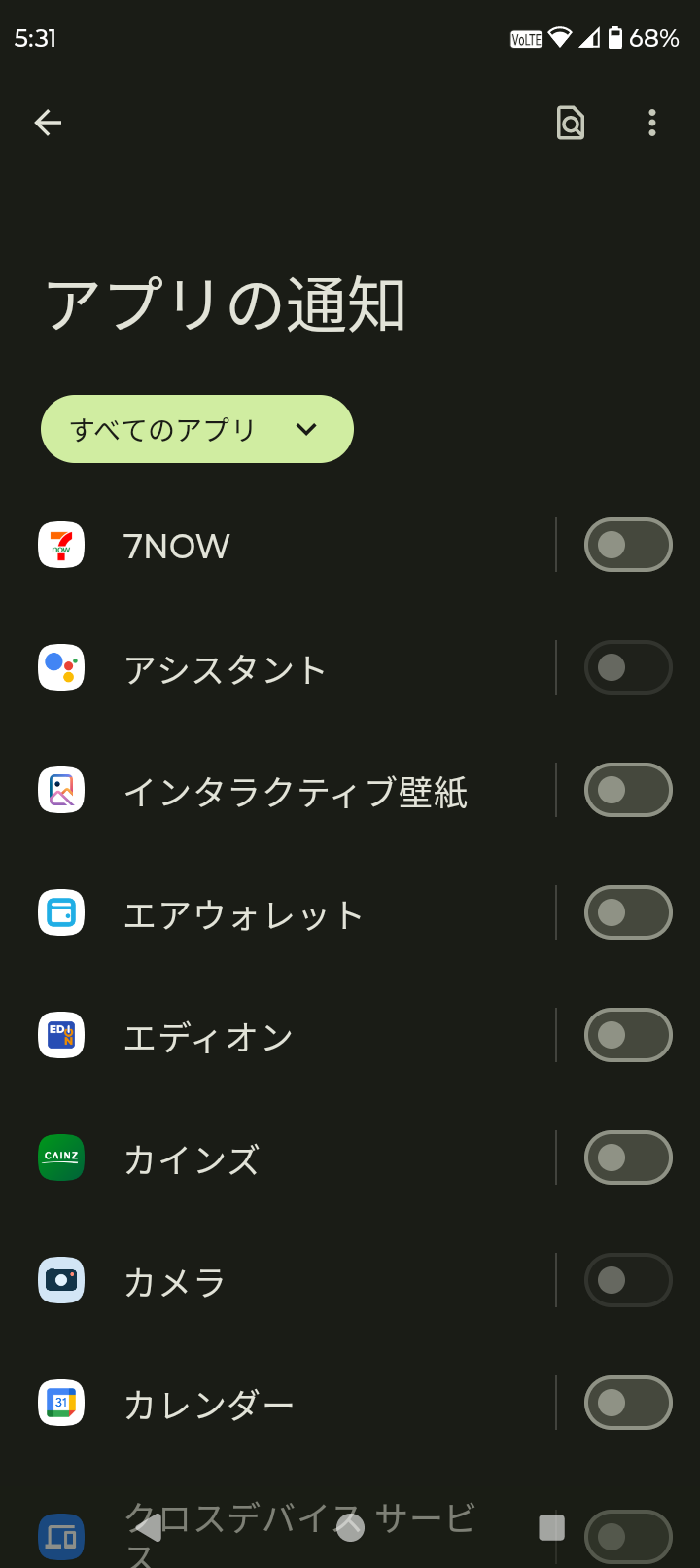Screen dimensions: 700x1568
Task: Switch on エディオン notifications
Action: (627, 1035)
